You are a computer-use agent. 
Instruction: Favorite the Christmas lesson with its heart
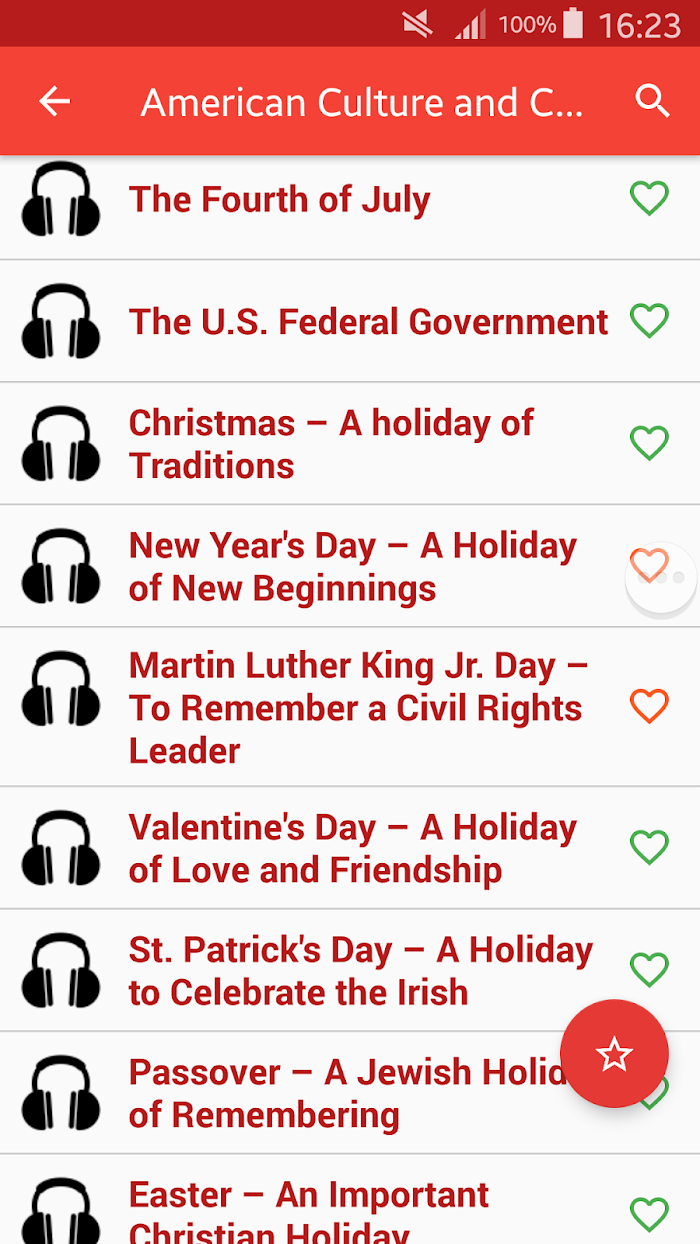pos(649,443)
